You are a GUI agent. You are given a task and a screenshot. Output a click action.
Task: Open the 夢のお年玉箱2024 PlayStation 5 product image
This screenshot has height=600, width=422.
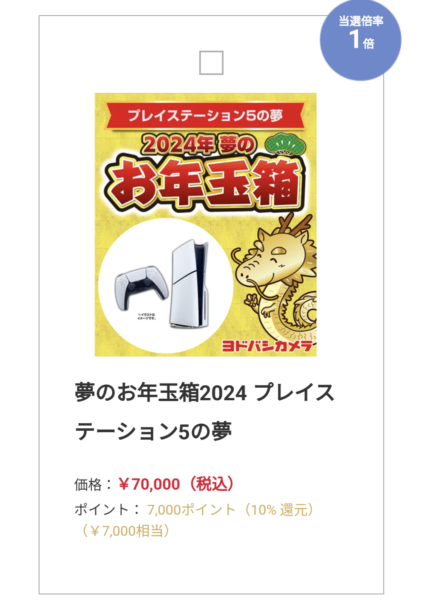(x=206, y=225)
